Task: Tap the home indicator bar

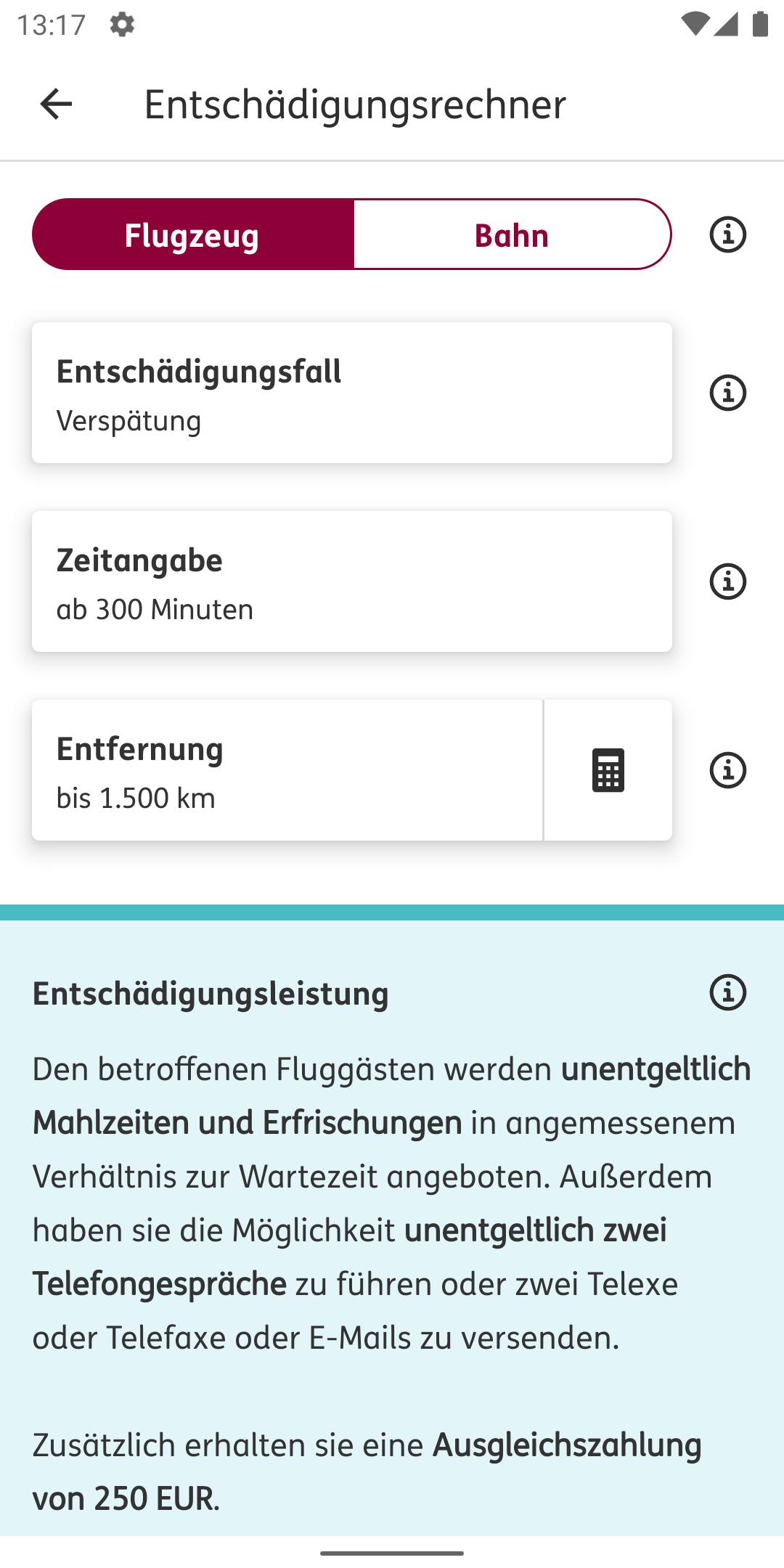Action: 392,1551
